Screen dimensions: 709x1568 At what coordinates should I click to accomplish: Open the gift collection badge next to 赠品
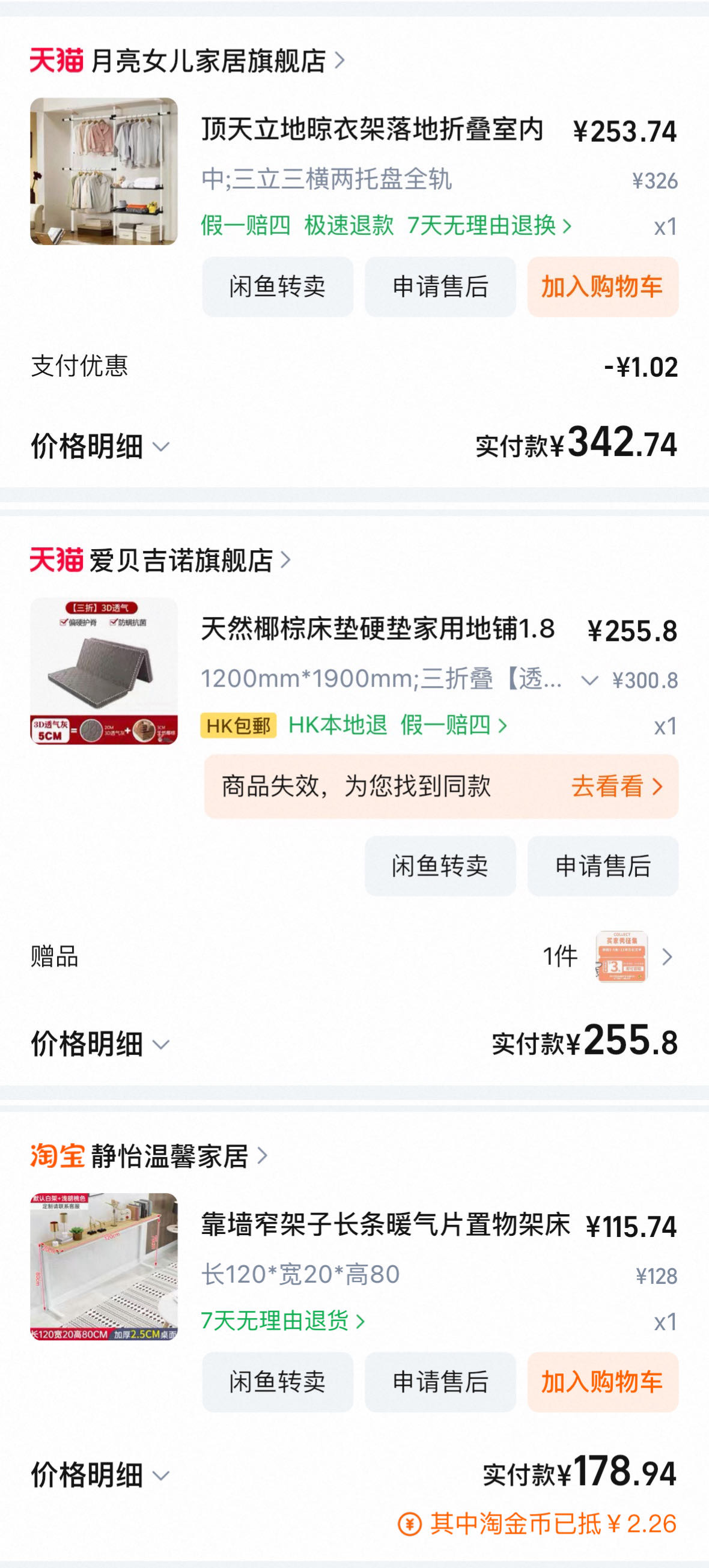click(x=622, y=958)
